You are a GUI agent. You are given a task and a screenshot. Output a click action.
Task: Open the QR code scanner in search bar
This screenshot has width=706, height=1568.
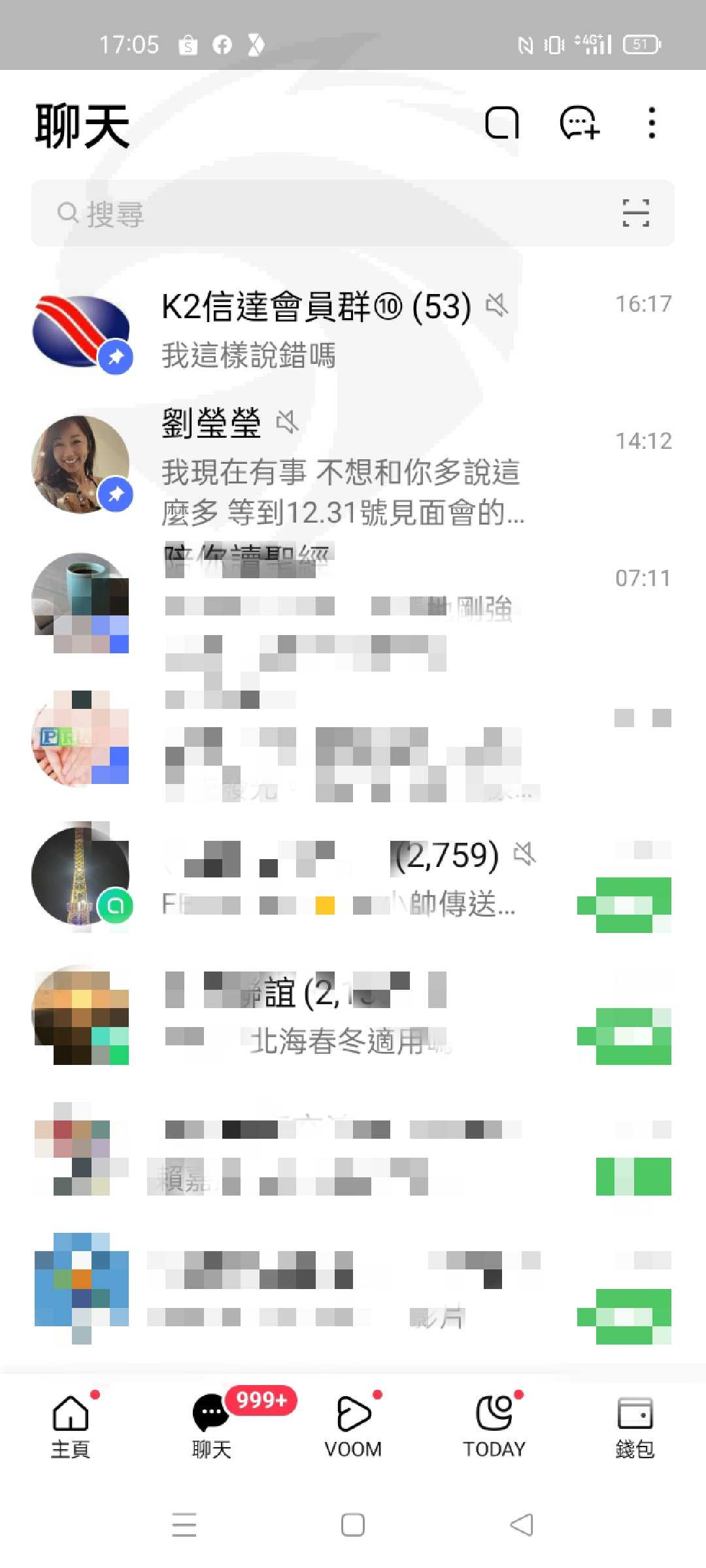[x=635, y=213]
